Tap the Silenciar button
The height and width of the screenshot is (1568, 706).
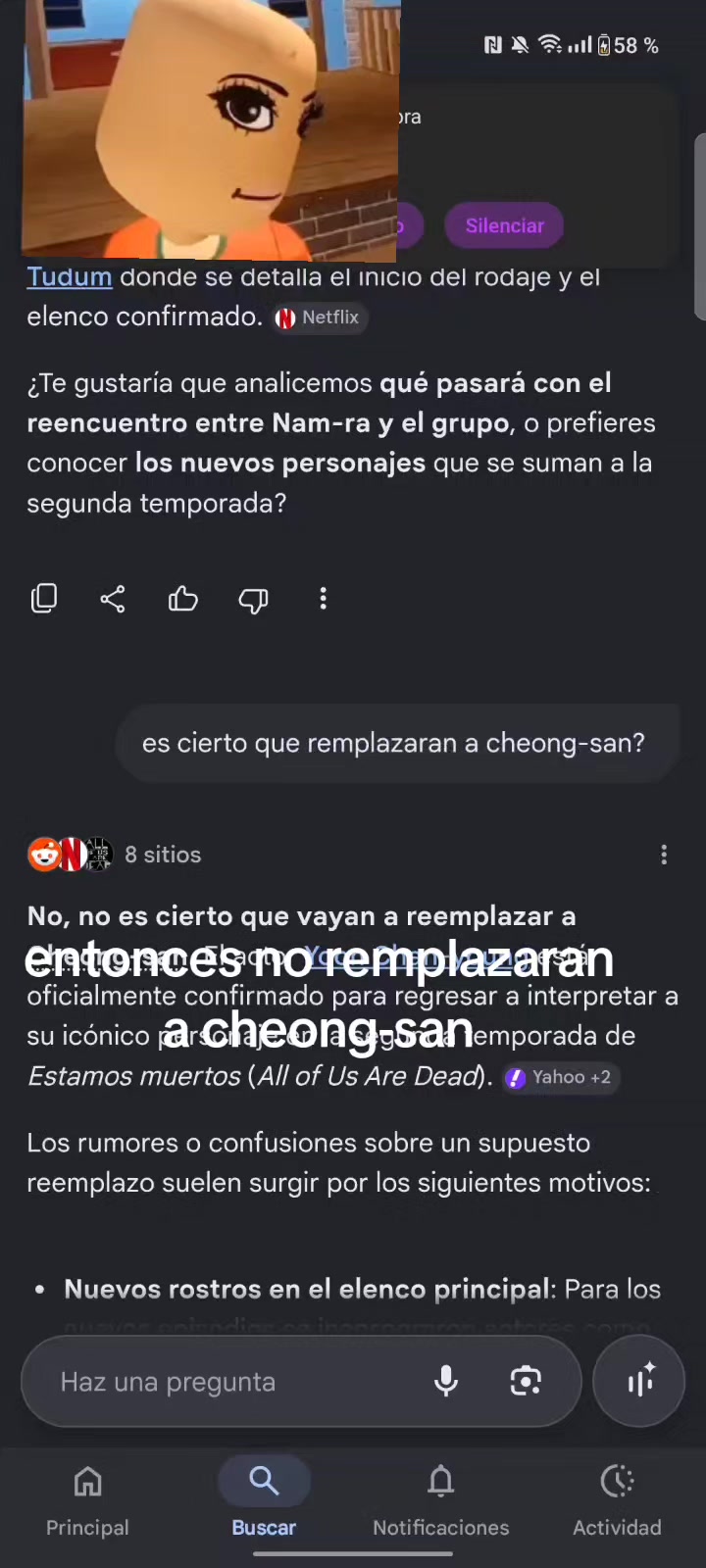(504, 225)
